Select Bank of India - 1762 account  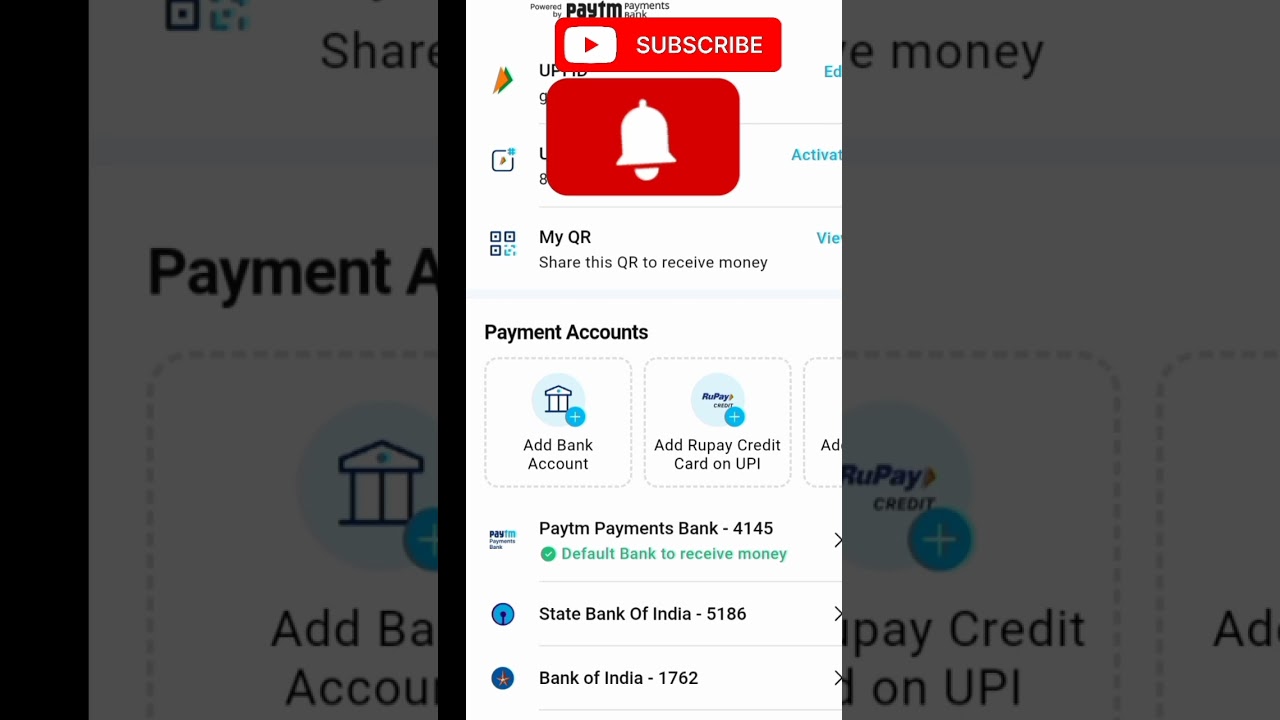pyautogui.click(x=618, y=678)
